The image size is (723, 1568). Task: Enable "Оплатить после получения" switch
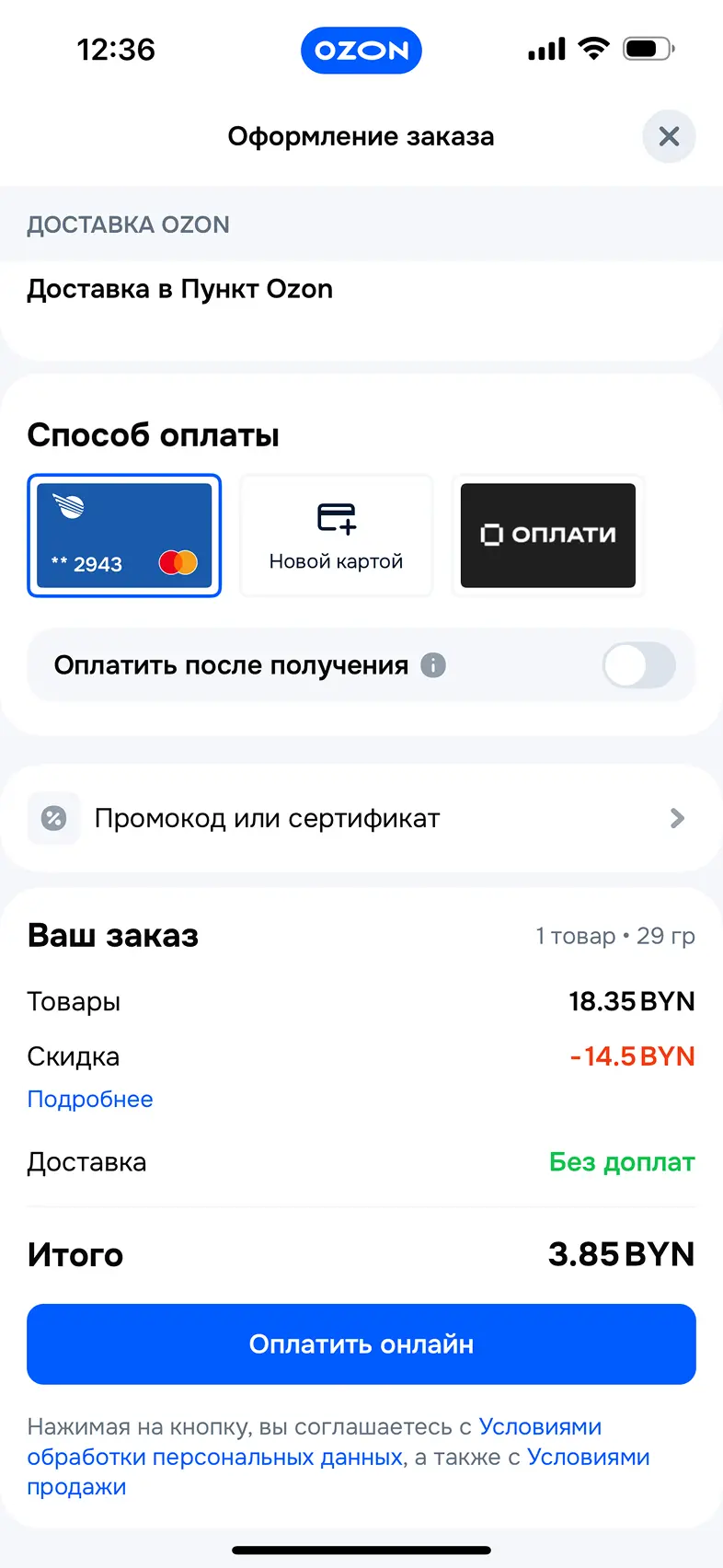[x=638, y=665]
